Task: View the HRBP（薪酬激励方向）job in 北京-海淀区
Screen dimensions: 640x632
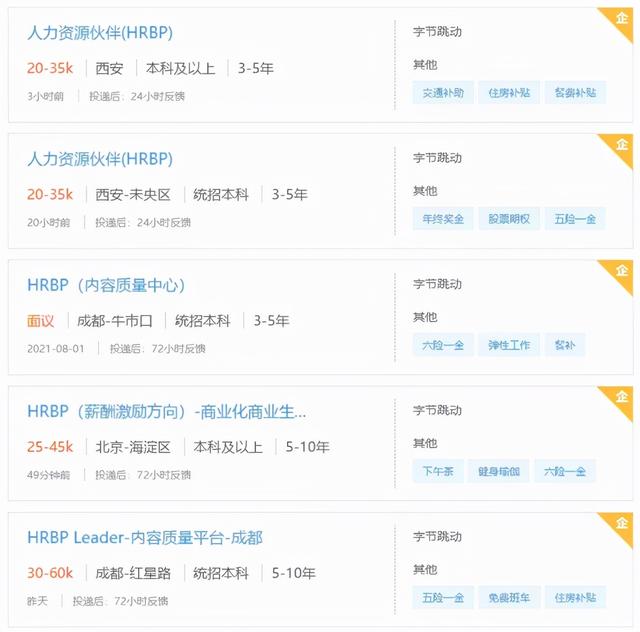Action: click(x=167, y=411)
